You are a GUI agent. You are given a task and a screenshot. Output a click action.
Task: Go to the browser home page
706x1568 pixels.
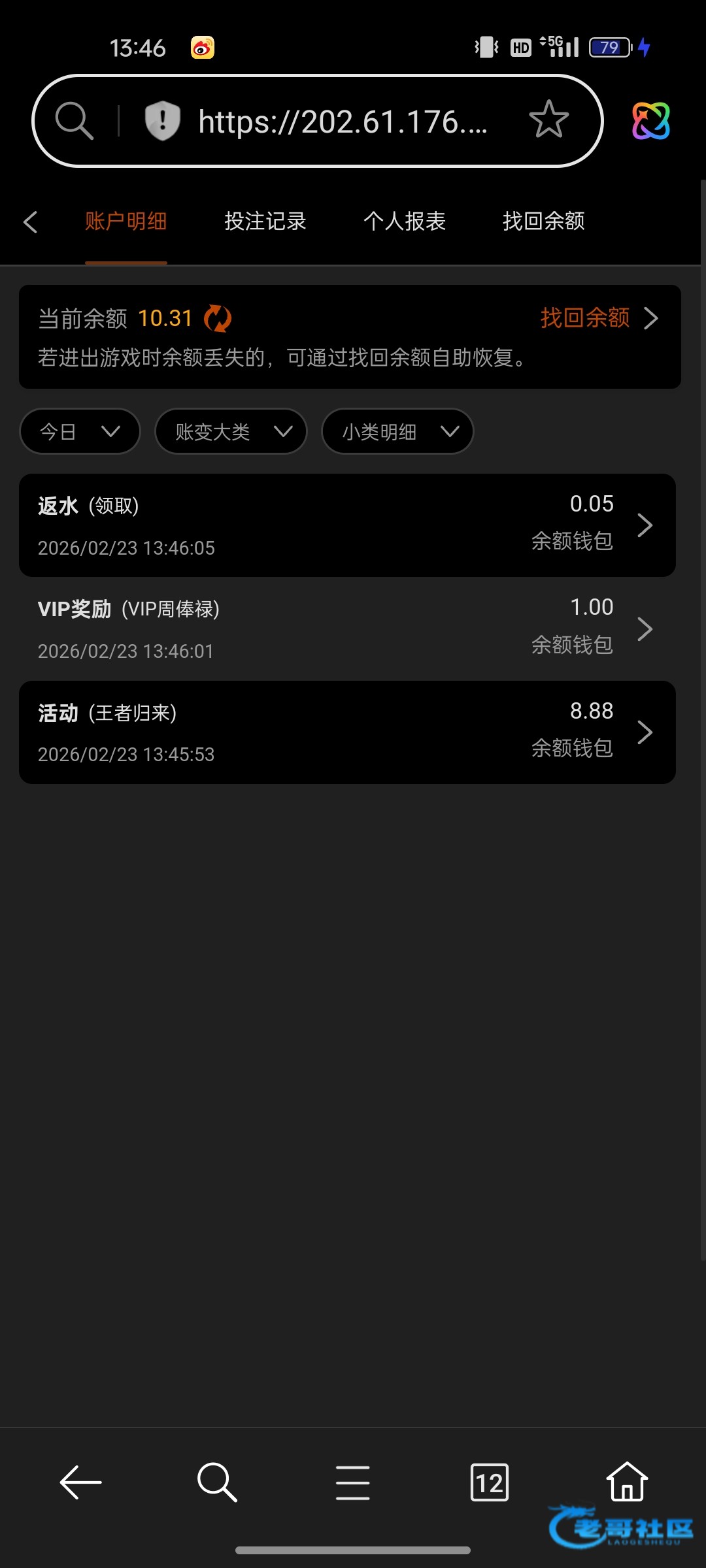pos(627,1482)
